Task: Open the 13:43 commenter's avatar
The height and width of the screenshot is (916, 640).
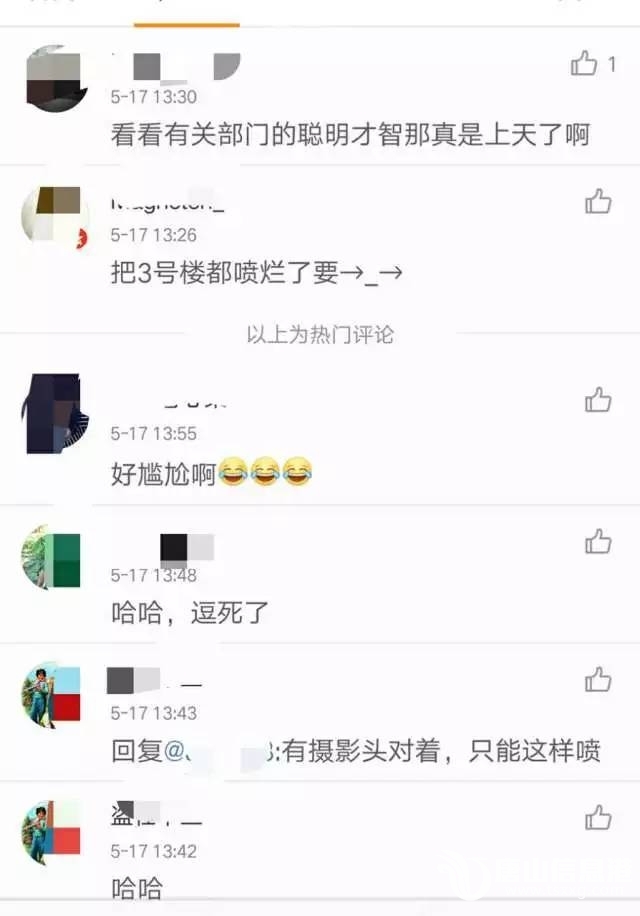Action: (x=50, y=695)
